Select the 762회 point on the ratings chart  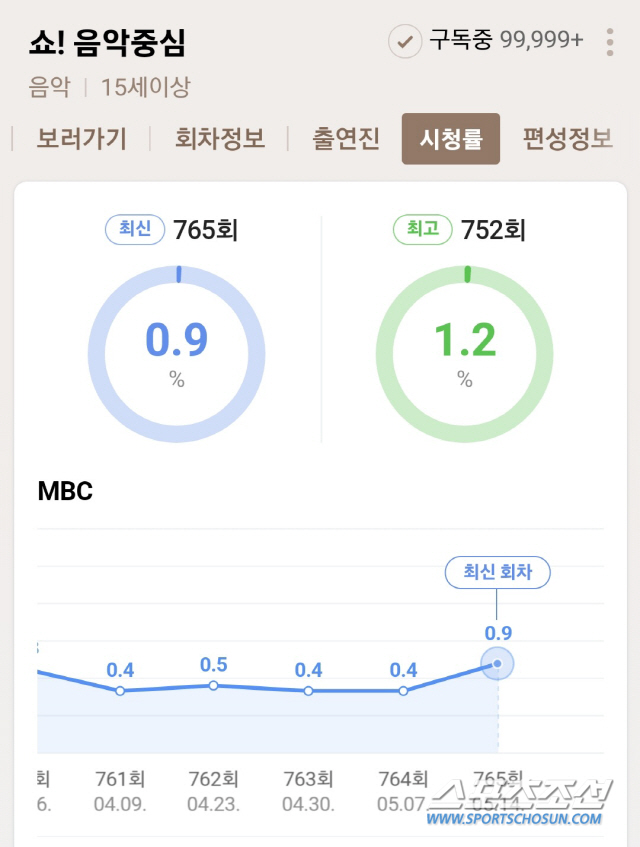(213, 685)
